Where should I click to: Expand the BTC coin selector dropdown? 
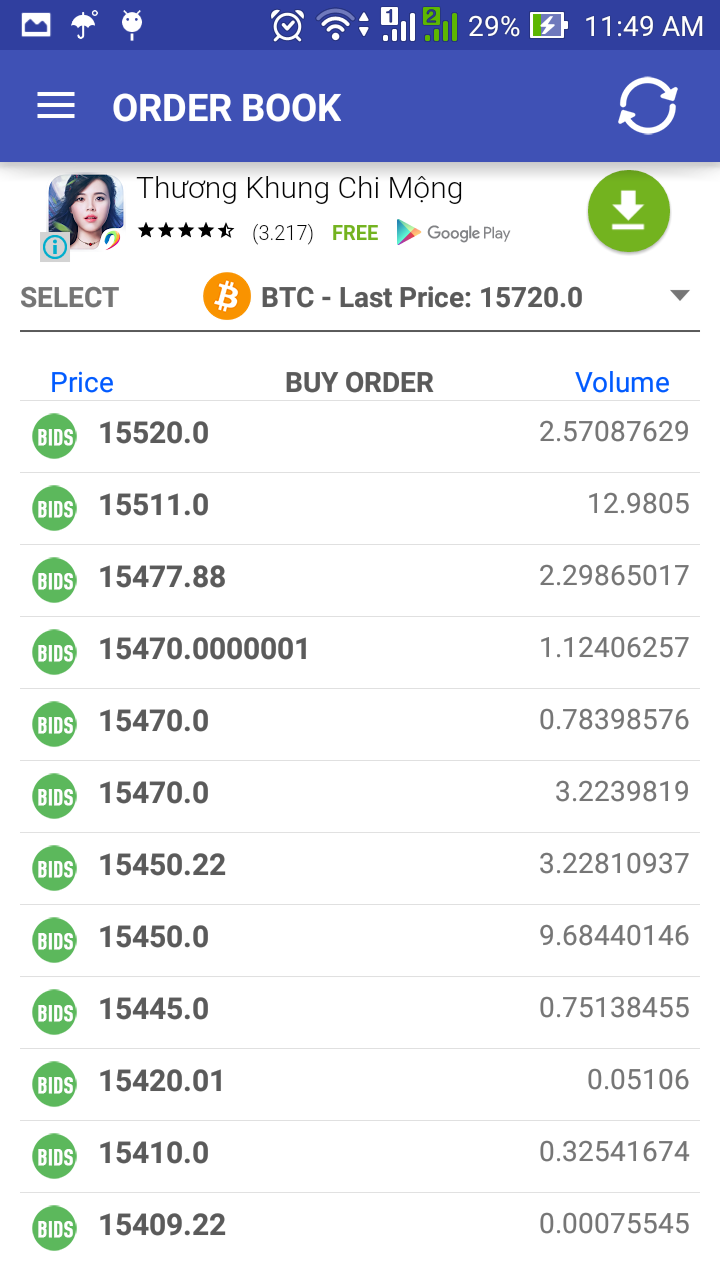pyautogui.click(x=679, y=296)
